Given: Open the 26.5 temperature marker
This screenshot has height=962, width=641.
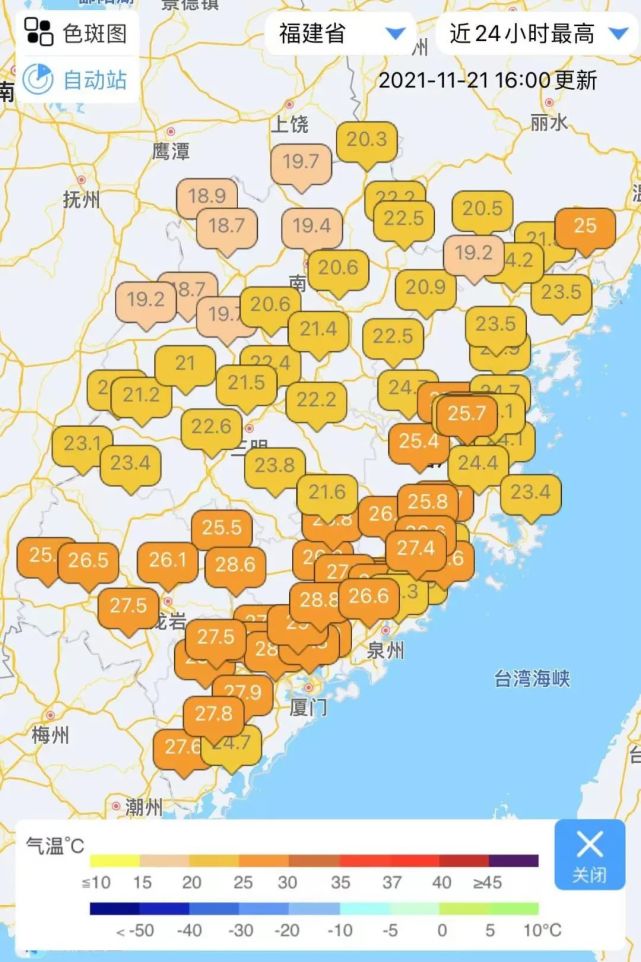Looking at the screenshot, I should click(x=88, y=561).
